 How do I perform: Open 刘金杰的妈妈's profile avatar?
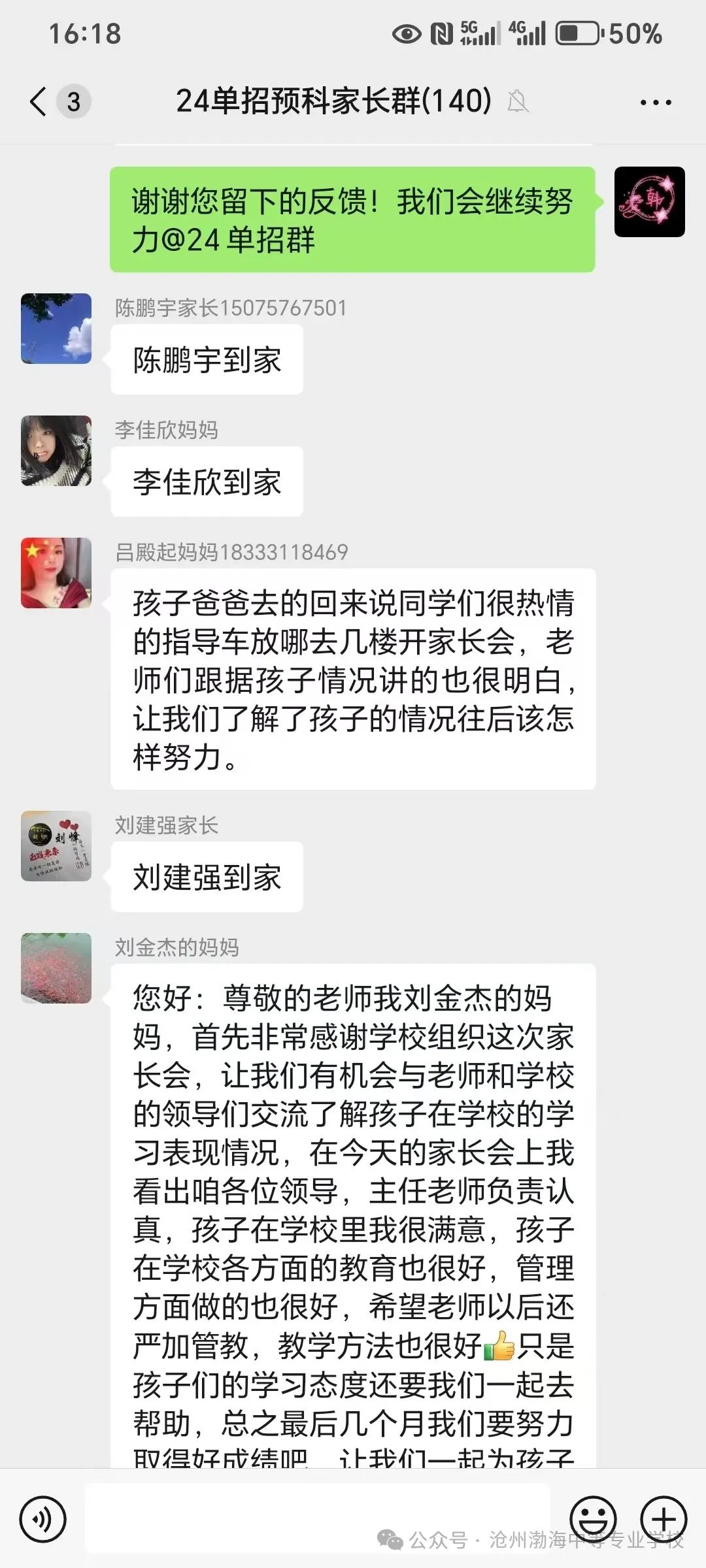coord(56,968)
